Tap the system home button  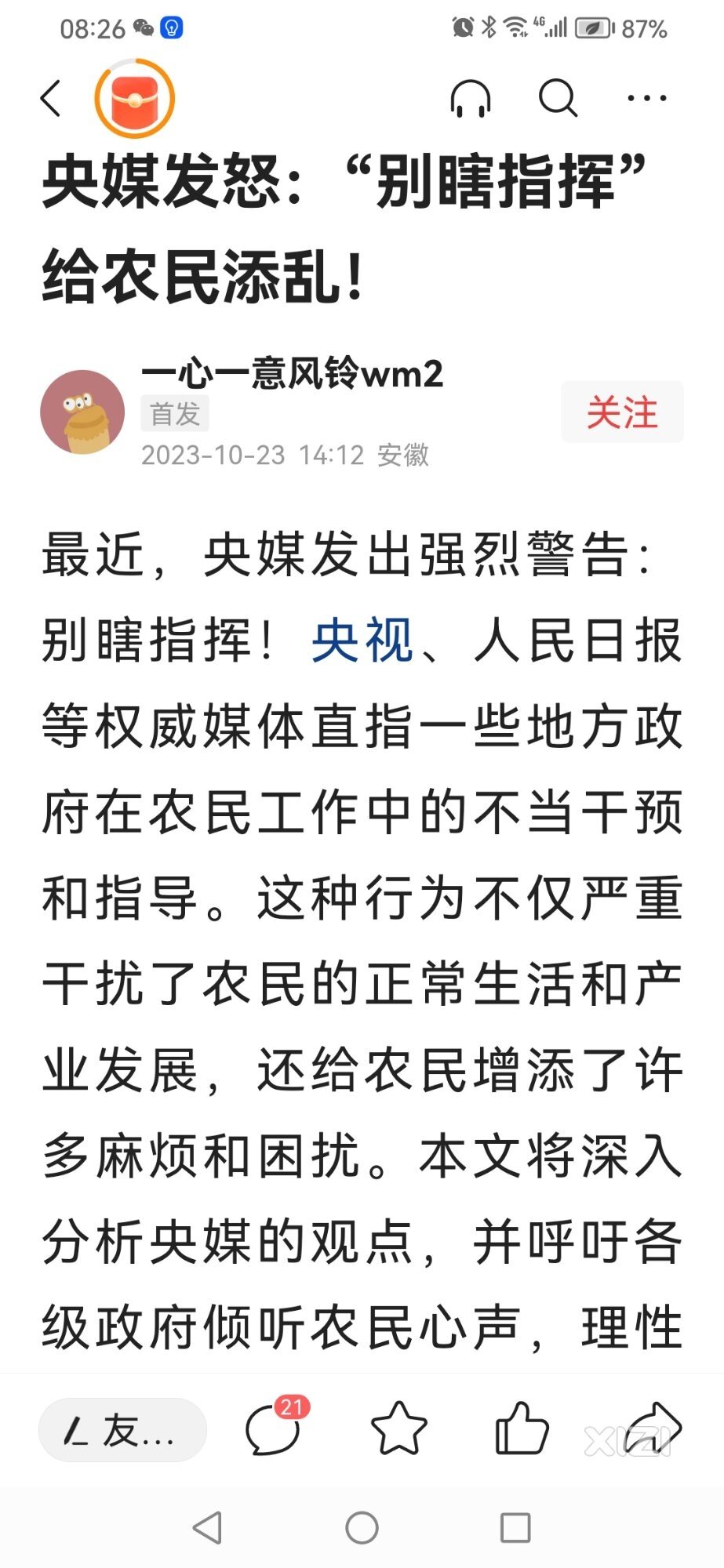(x=362, y=1527)
